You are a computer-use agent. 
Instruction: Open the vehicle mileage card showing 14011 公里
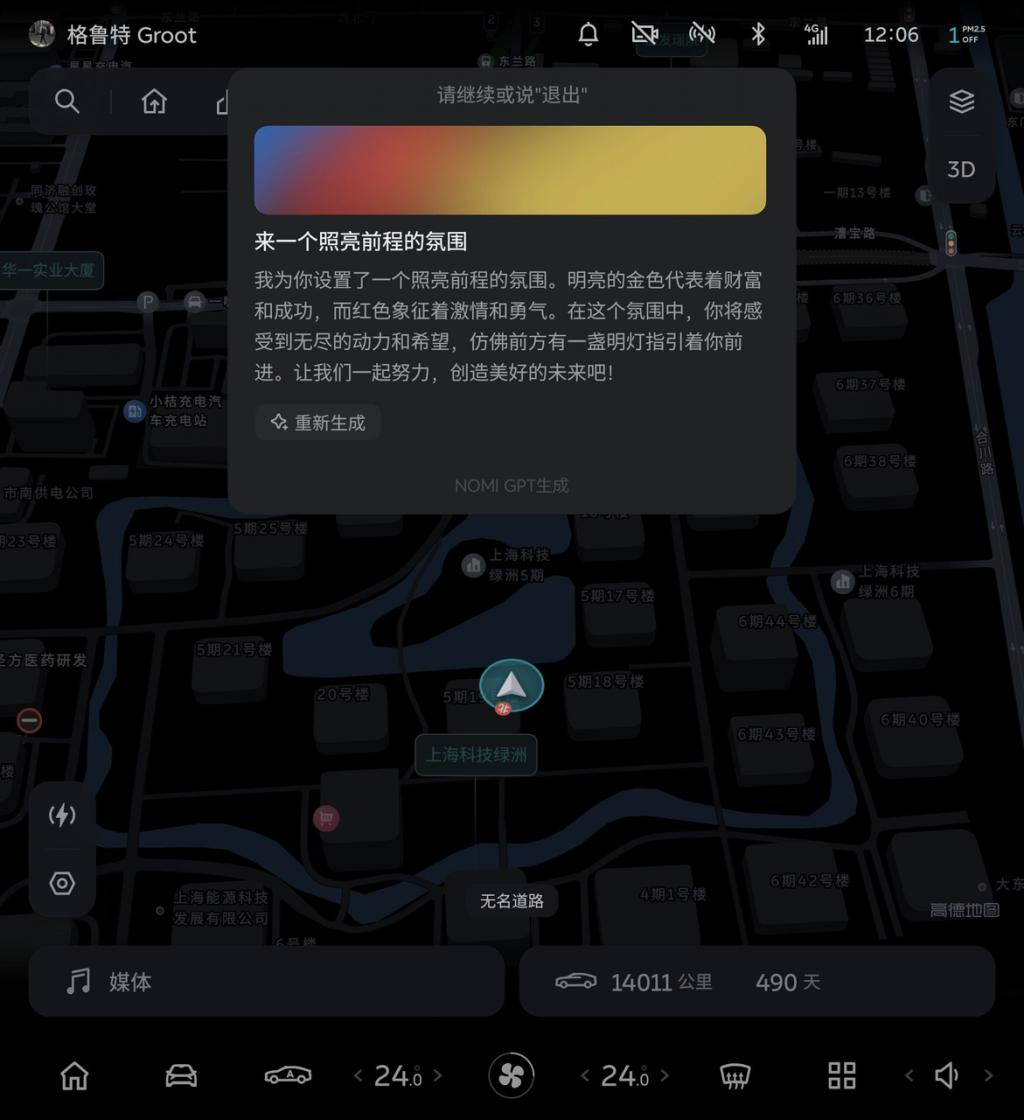[x=756, y=982]
